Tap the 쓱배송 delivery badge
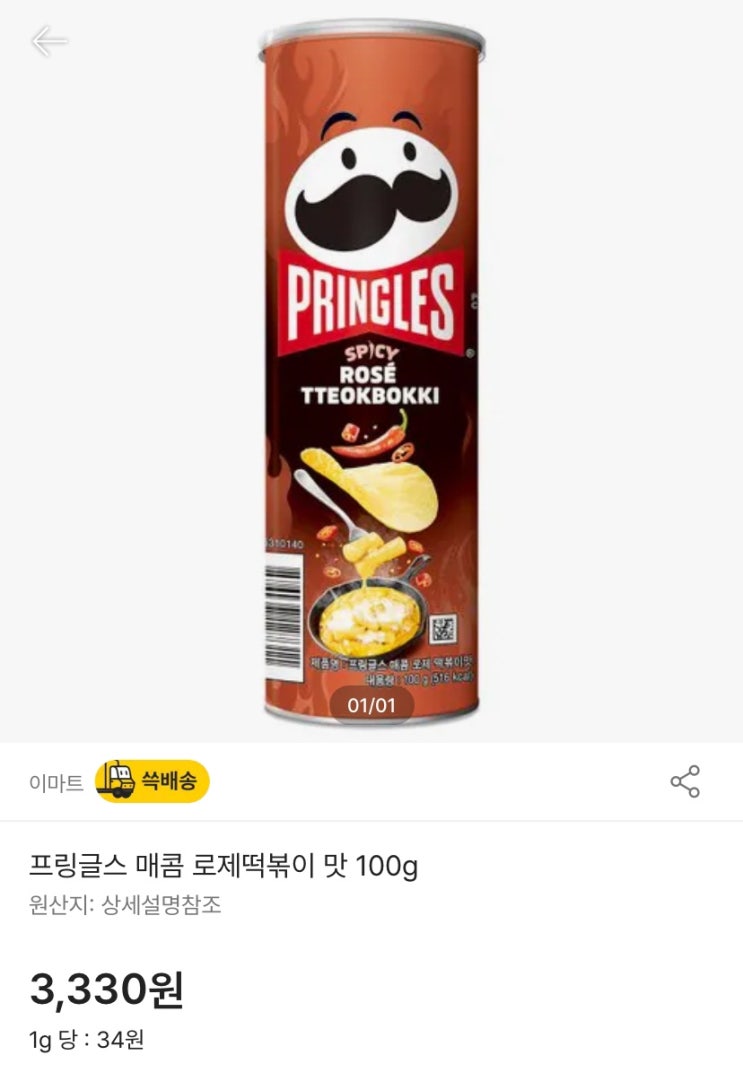The height and width of the screenshot is (1090, 743). (152, 781)
